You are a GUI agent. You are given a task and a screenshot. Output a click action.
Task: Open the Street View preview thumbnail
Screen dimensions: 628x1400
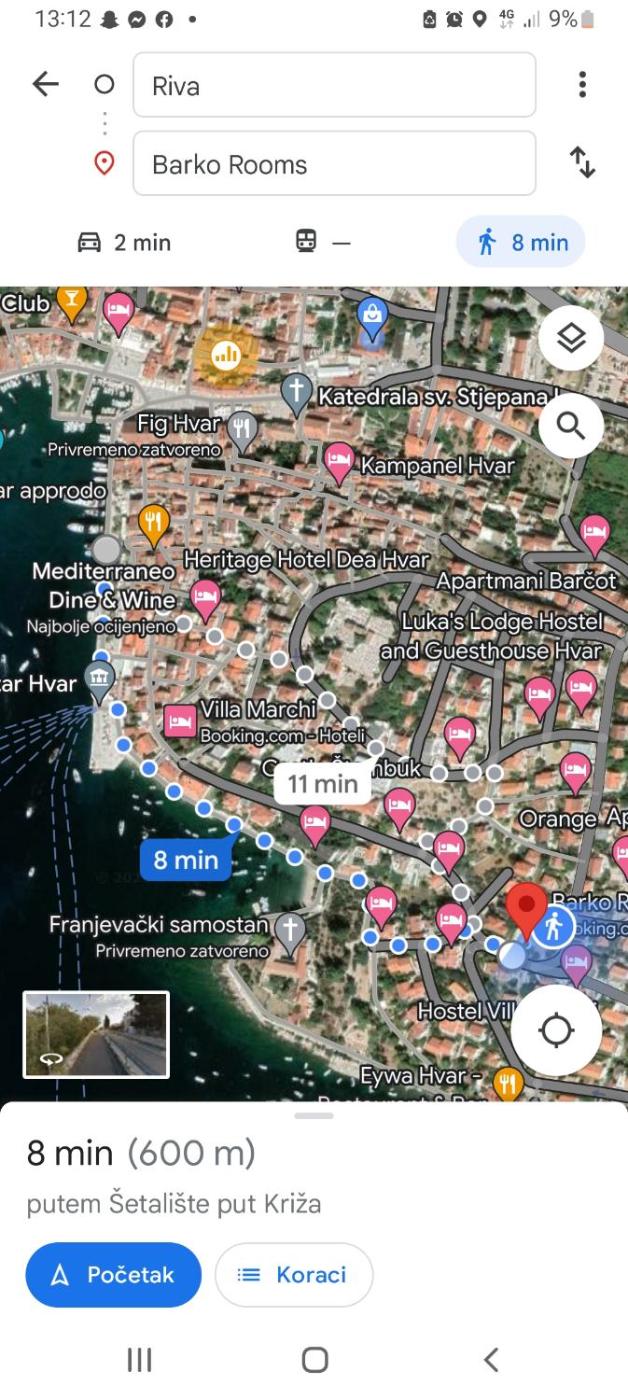click(x=96, y=1034)
